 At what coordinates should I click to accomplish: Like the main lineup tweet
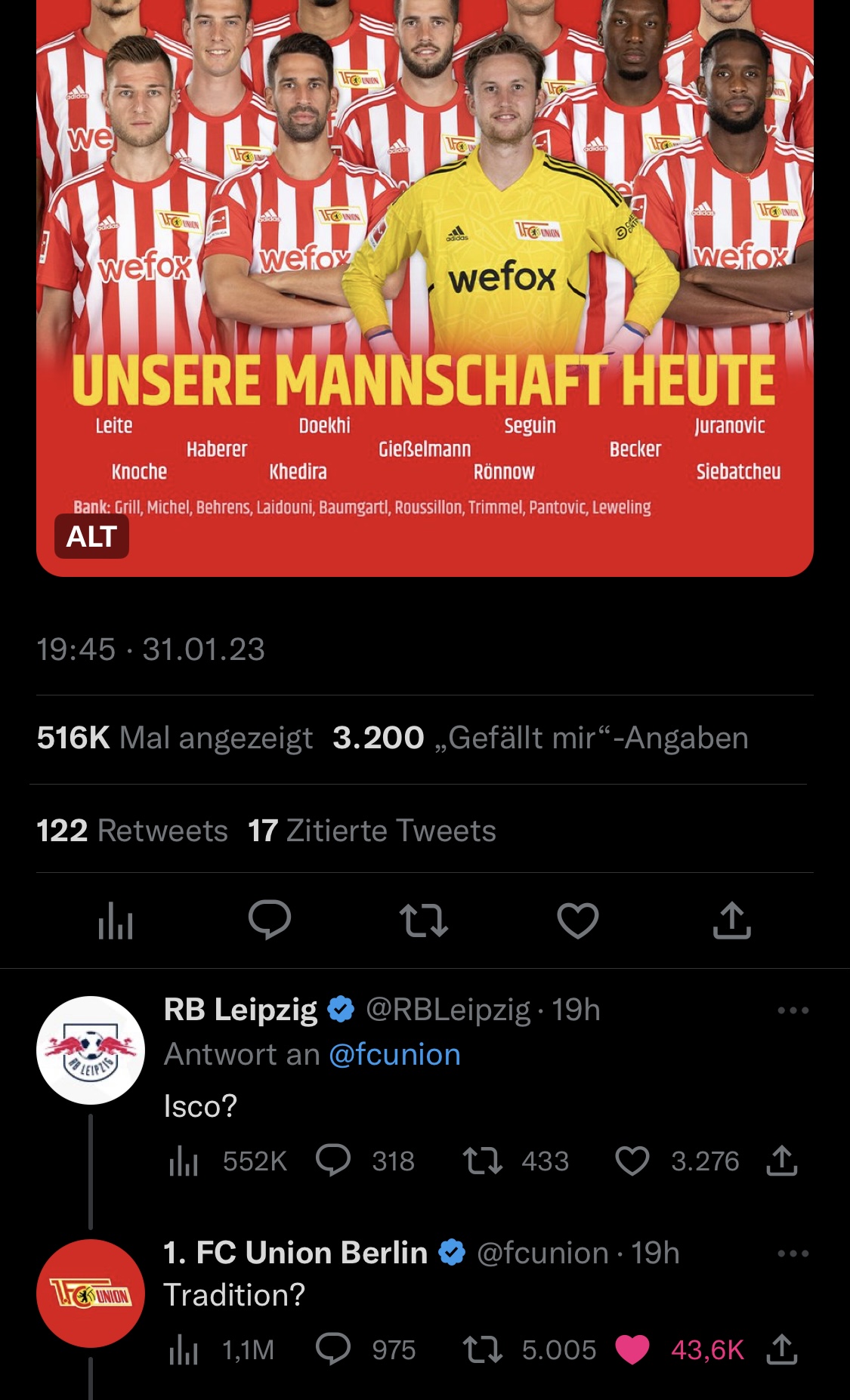tap(578, 920)
